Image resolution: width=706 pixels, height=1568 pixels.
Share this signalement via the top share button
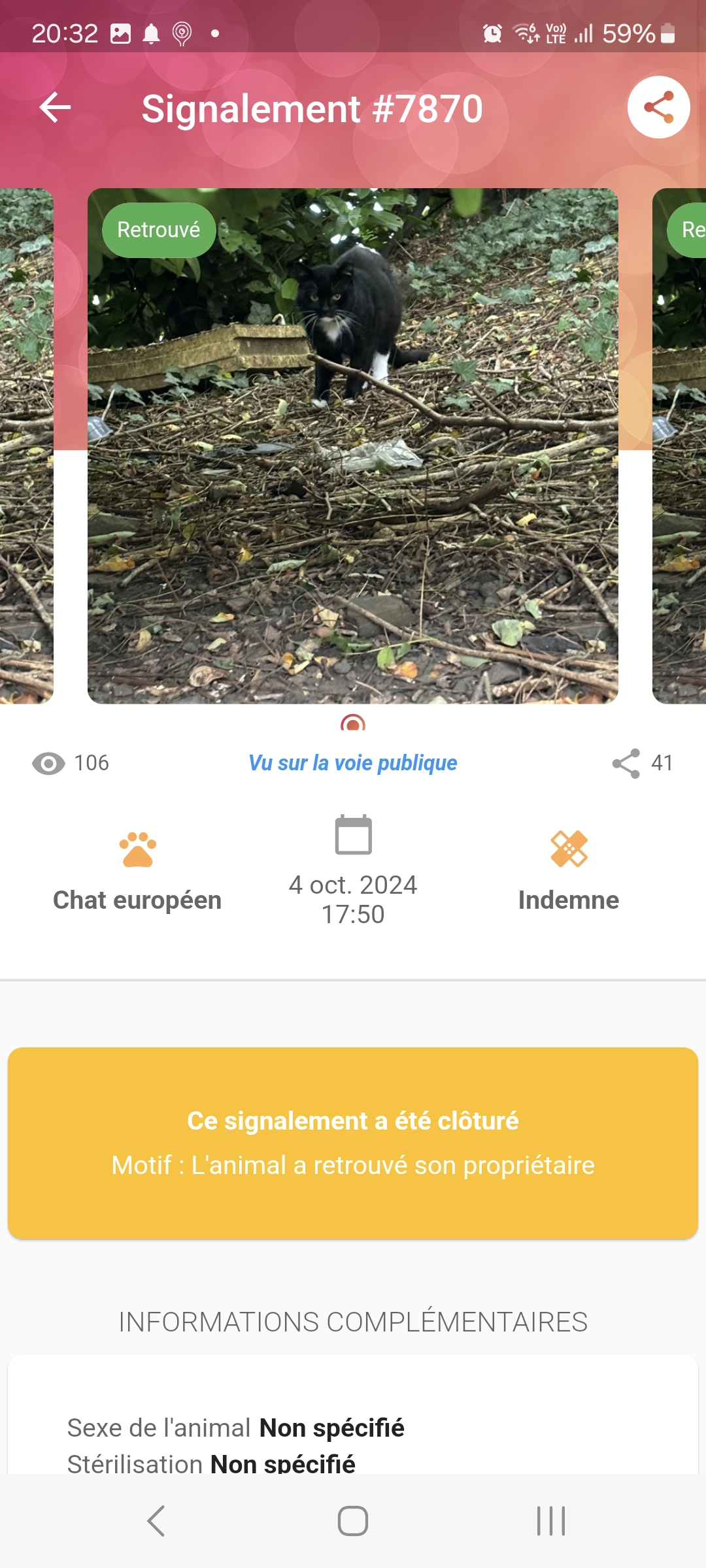point(658,108)
